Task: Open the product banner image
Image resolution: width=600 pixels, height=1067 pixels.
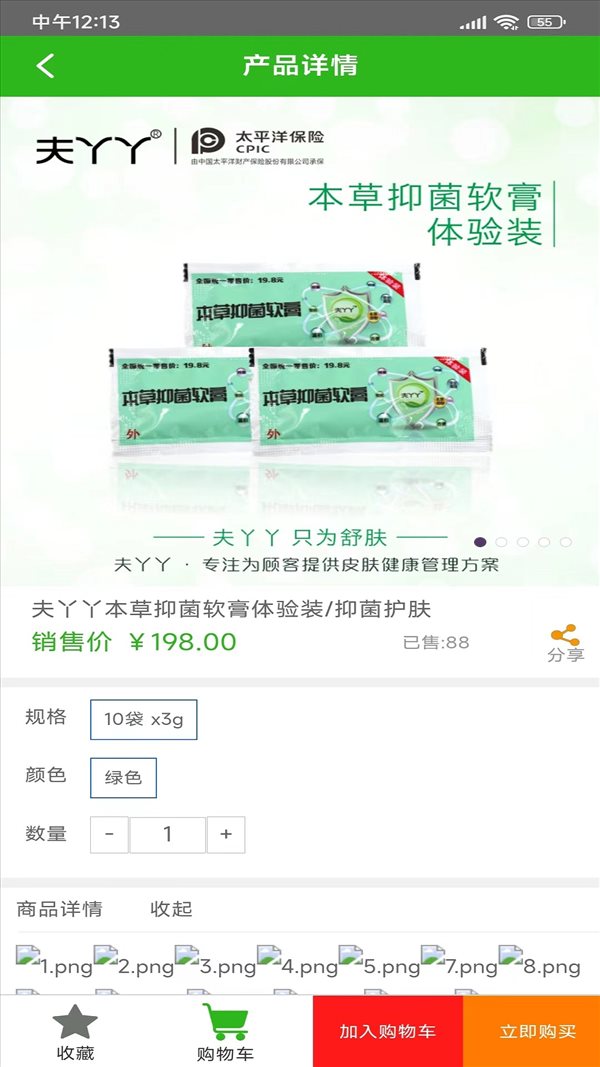Action: tap(300, 342)
